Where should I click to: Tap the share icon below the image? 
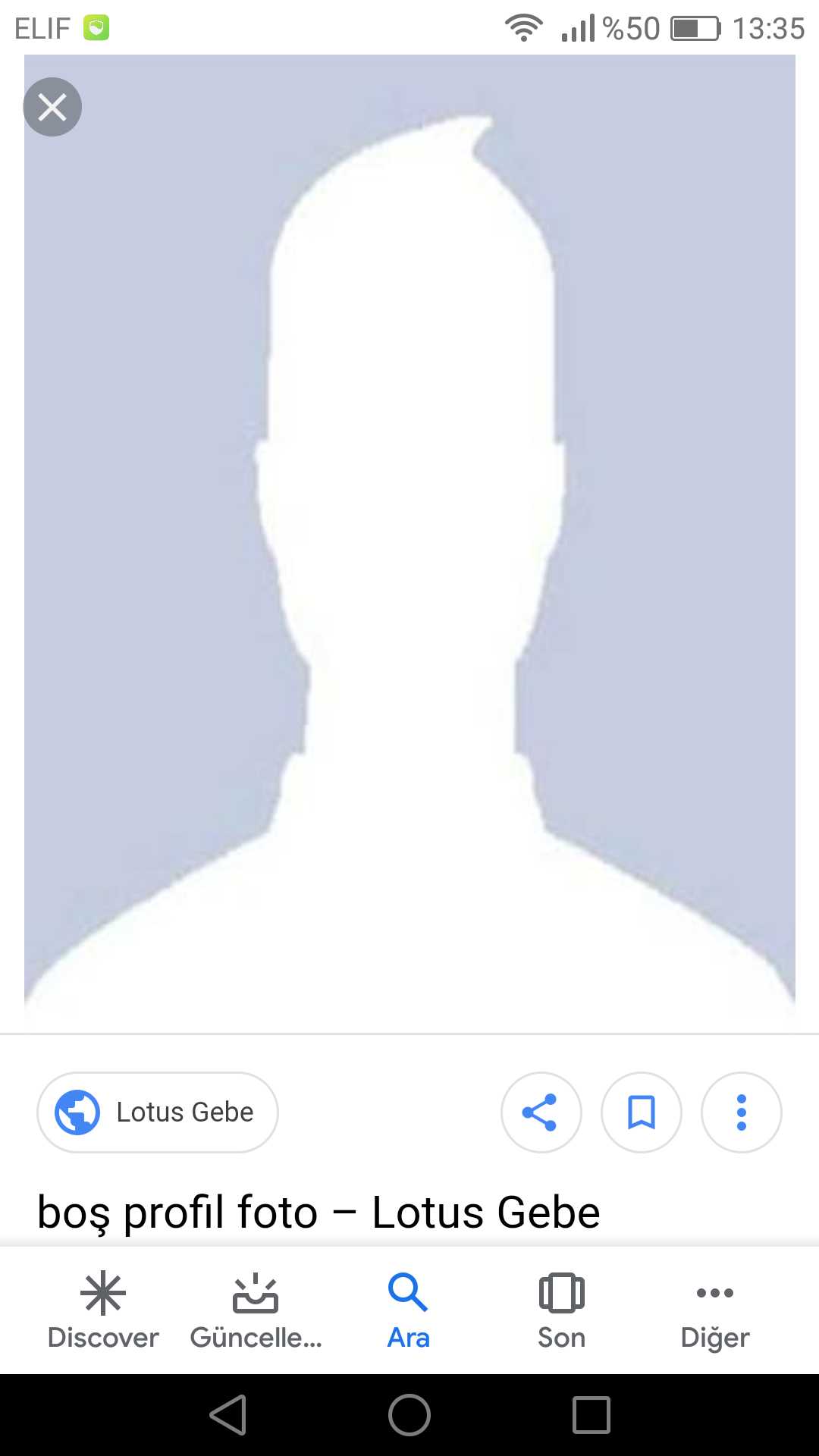coord(541,1112)
